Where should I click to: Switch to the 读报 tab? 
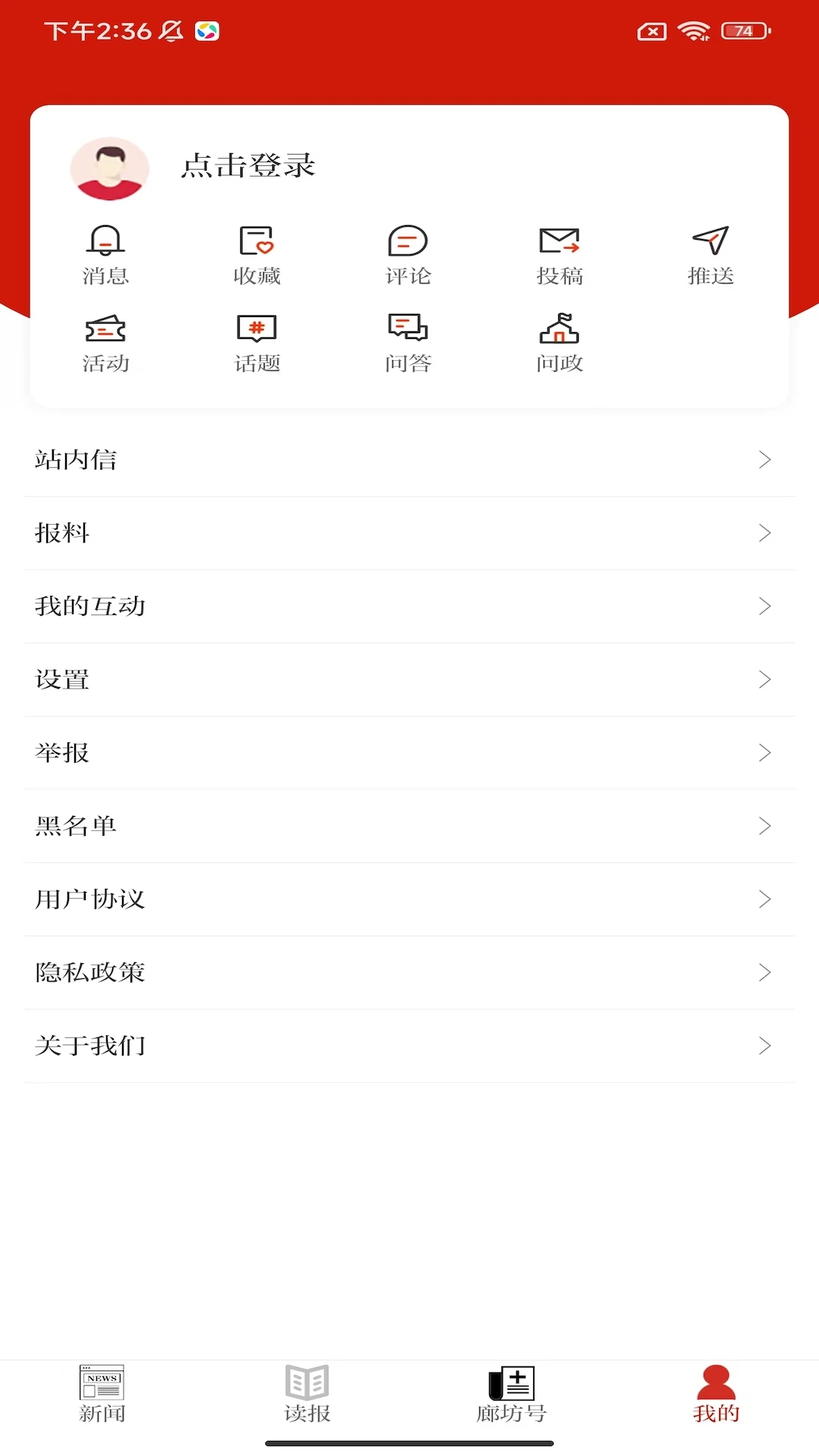click(307, 1394)
